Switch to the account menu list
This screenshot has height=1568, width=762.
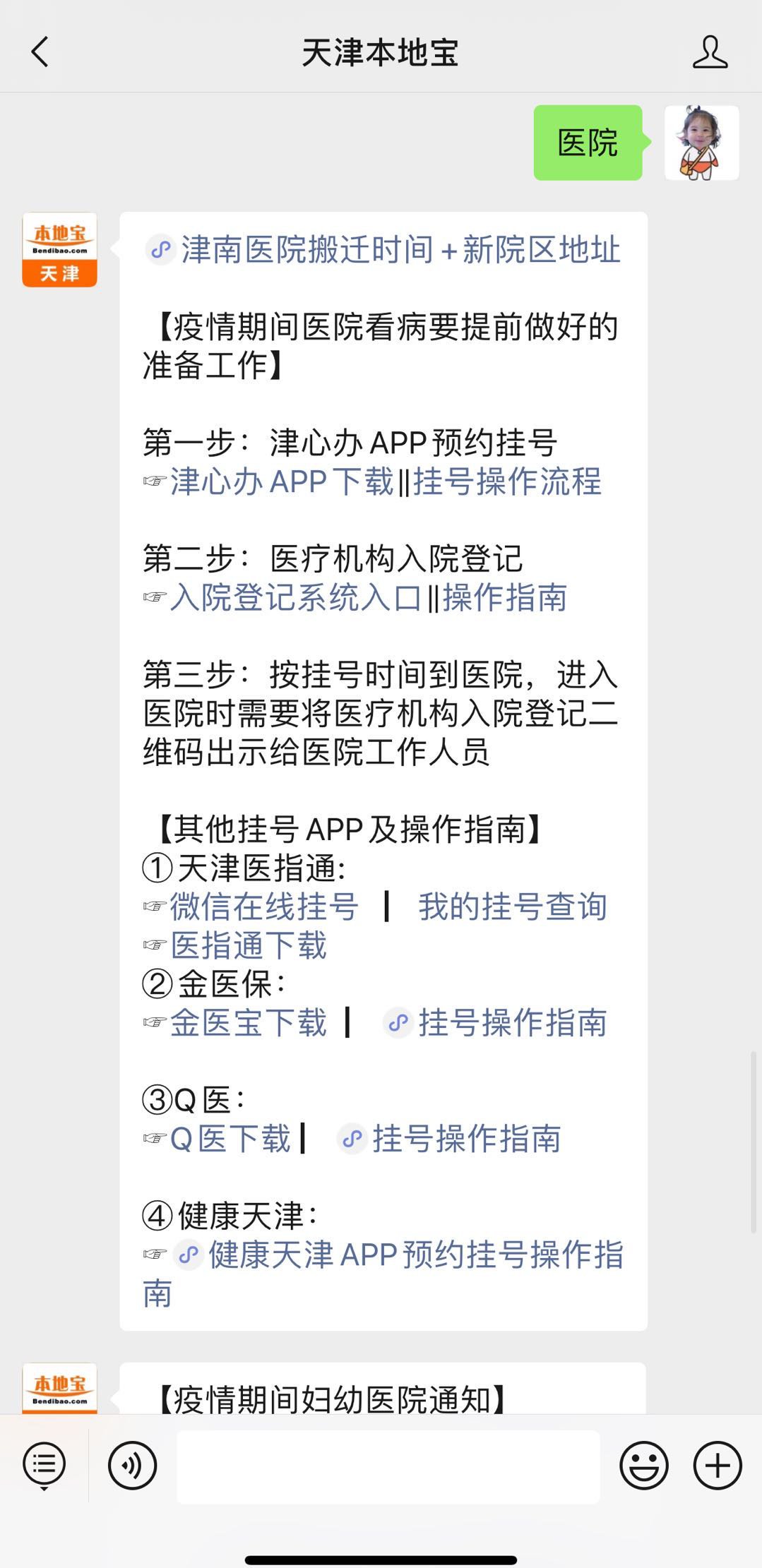[44, 1466]
